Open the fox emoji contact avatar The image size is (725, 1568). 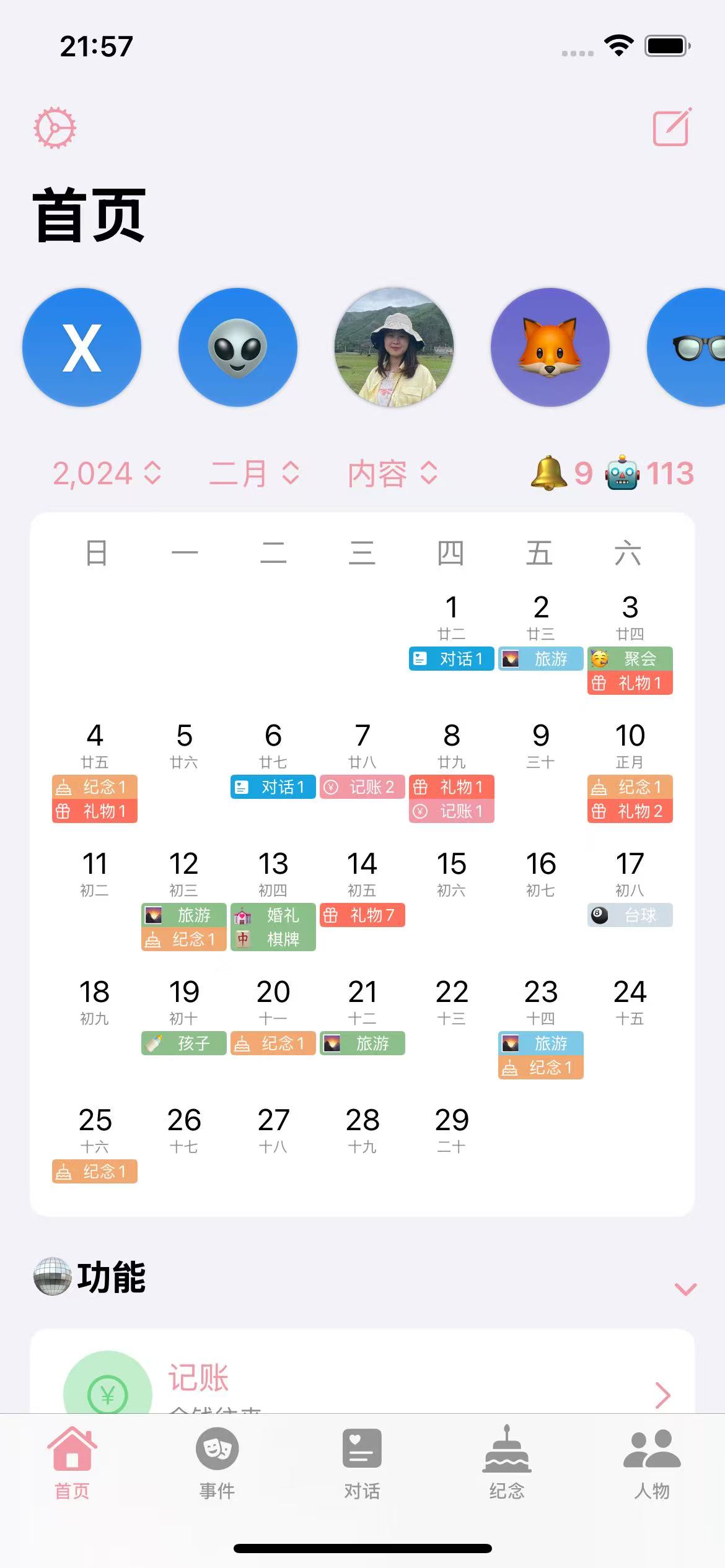tap(550, 347)
